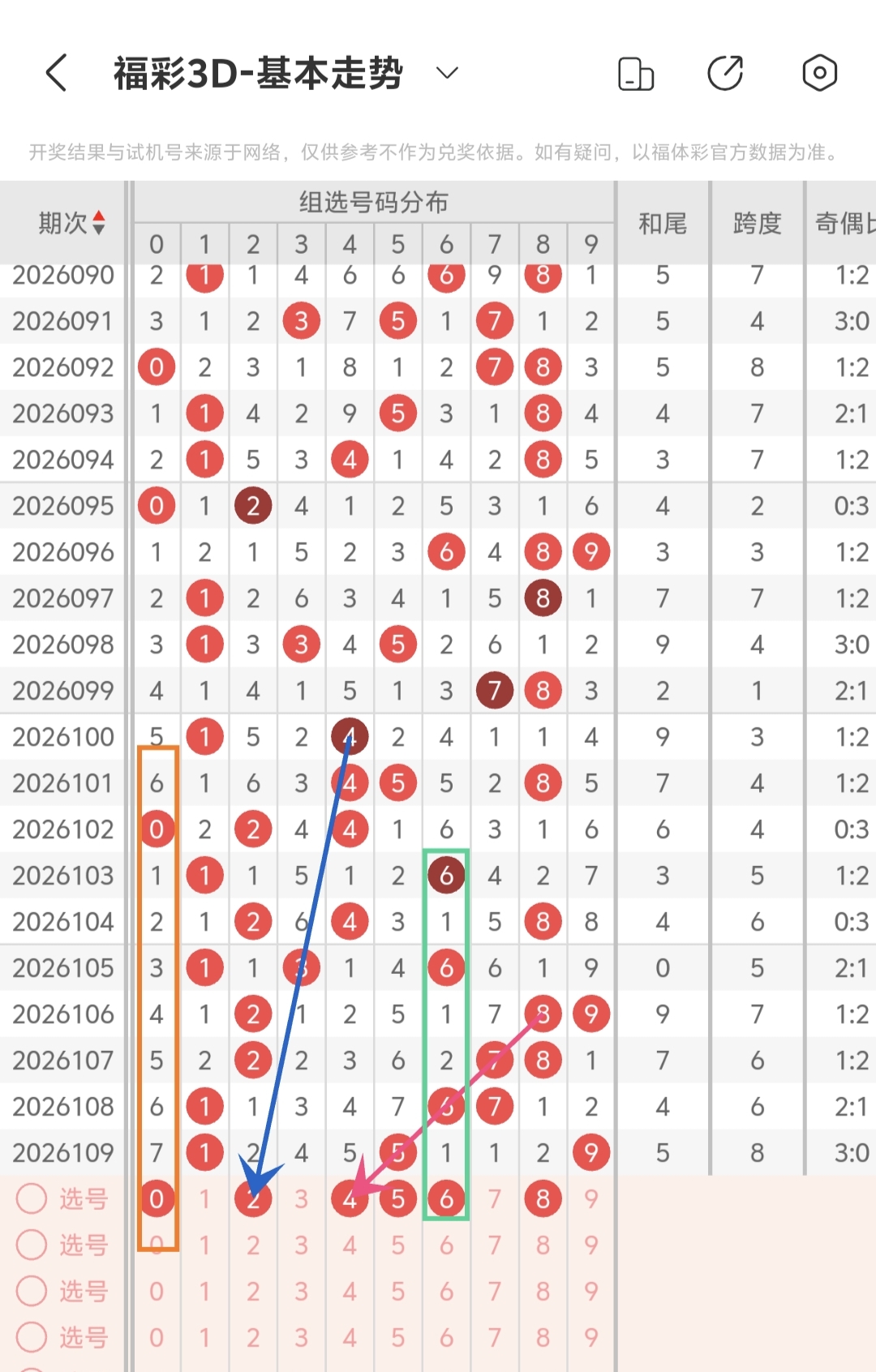This screenshot has height=1372, width=876.
Task: Select number 7 in first 选号 row
Action: [495, 1199]
